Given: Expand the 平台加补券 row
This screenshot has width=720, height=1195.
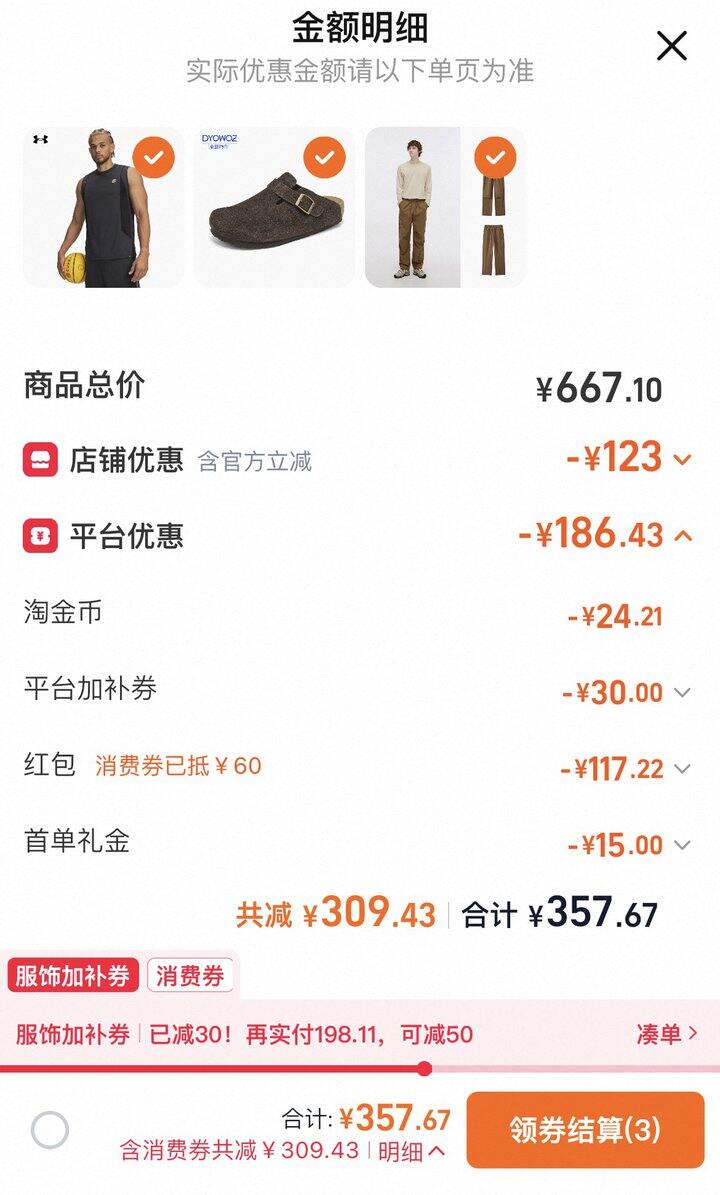Looking at the screenshot, I should click(x=682, y=692).
